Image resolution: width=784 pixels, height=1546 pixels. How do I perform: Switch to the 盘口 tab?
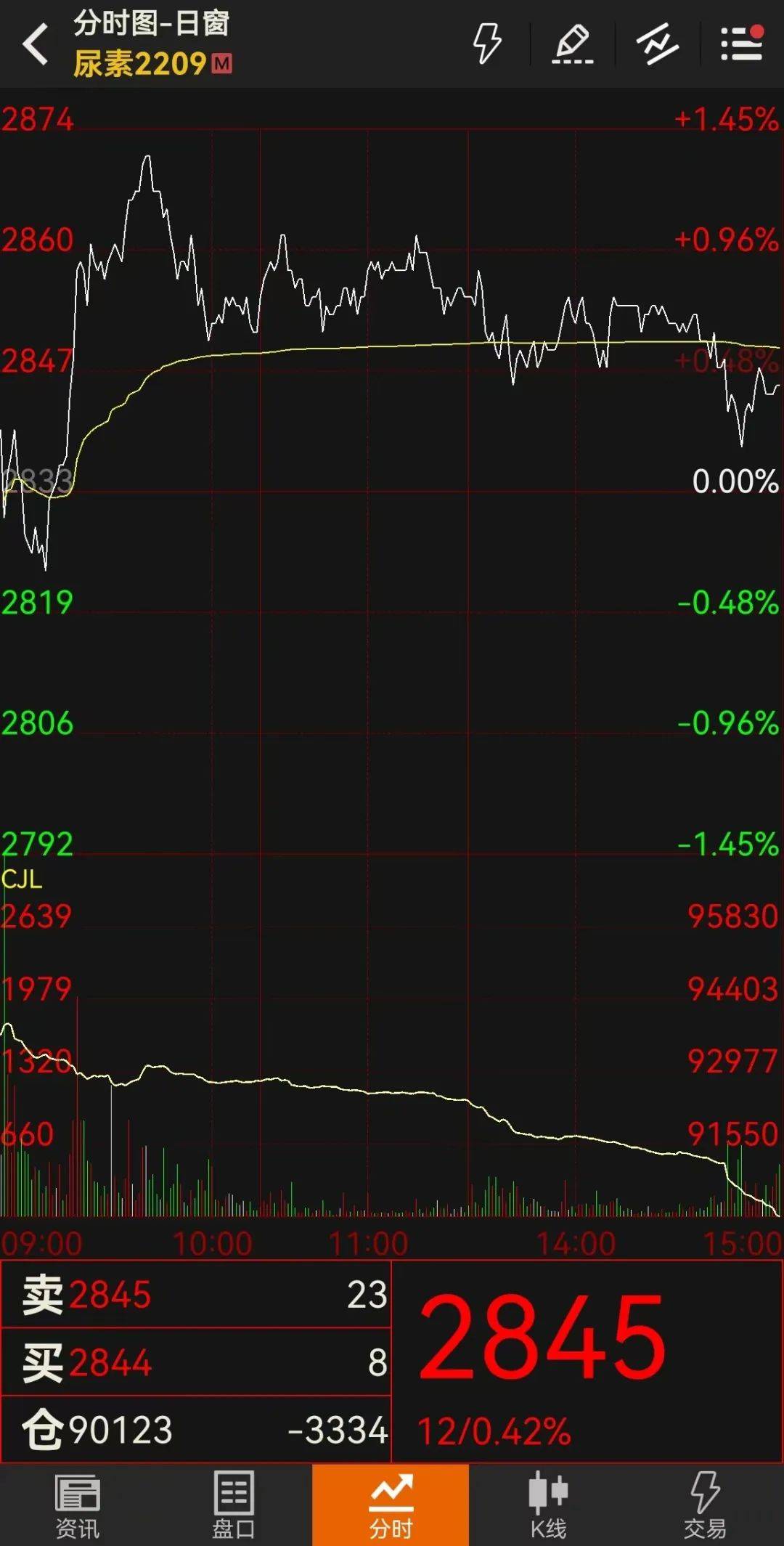[x=234, y=1505]
